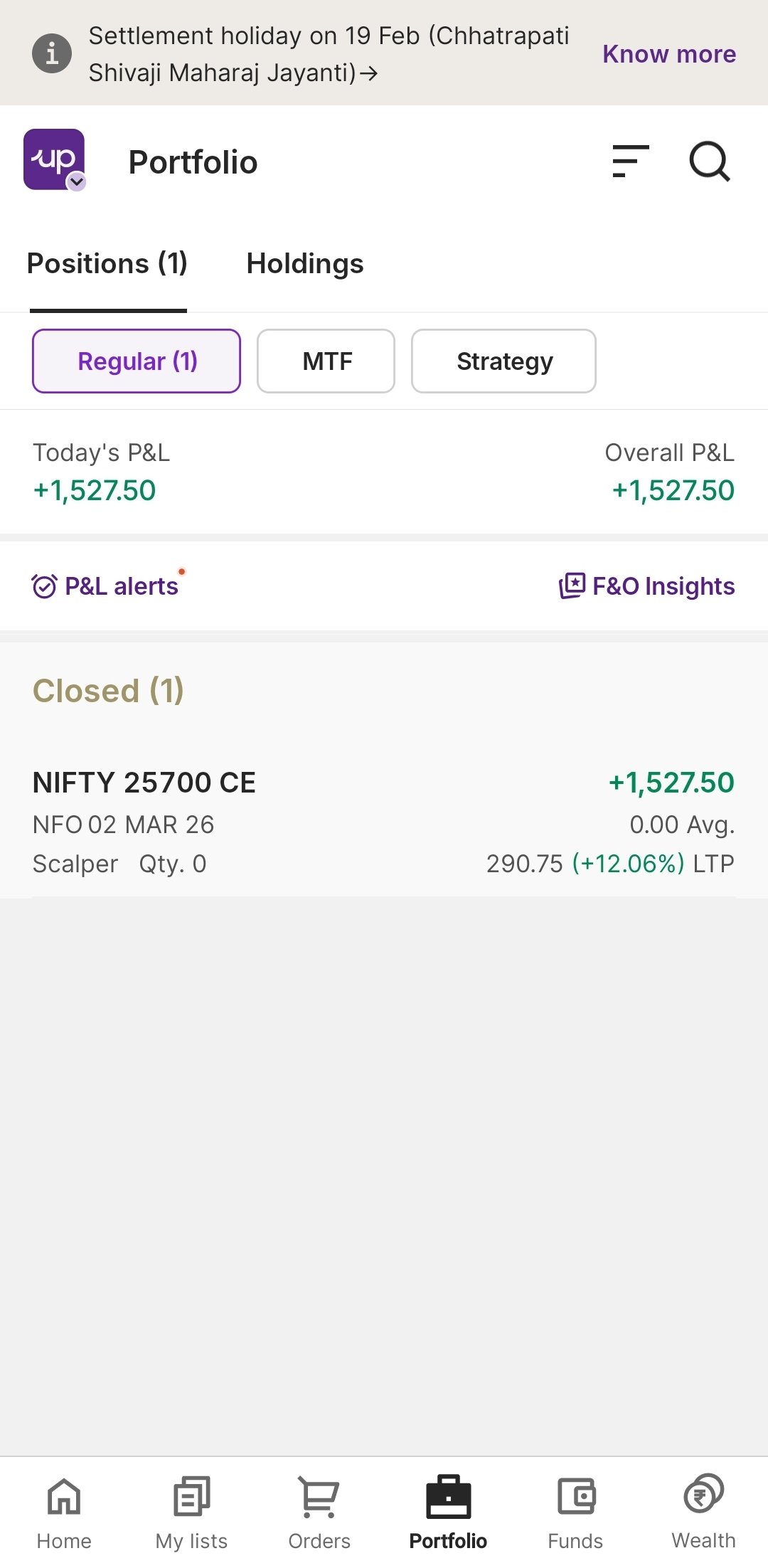Viewport: 768px width, 1568px height.
Task: Switch to the Holdings tab
Action: click(x=304, y=264)
